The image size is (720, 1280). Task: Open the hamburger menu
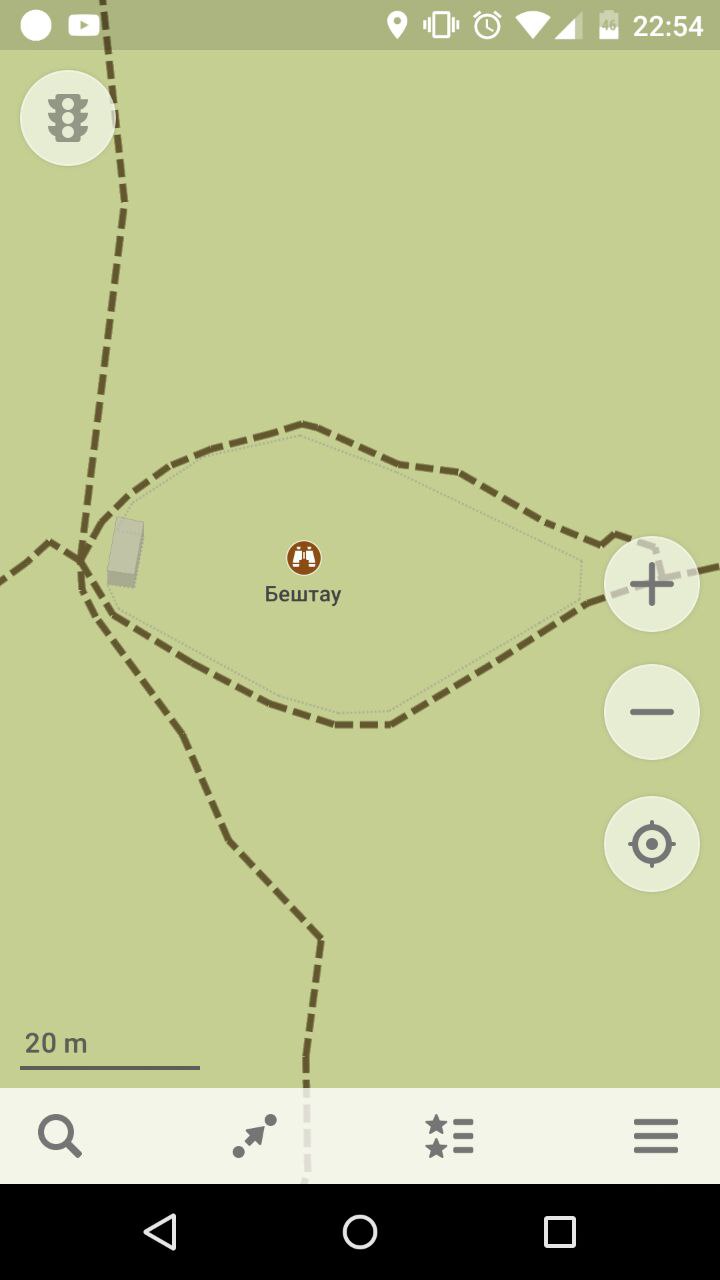[656, 1137]
